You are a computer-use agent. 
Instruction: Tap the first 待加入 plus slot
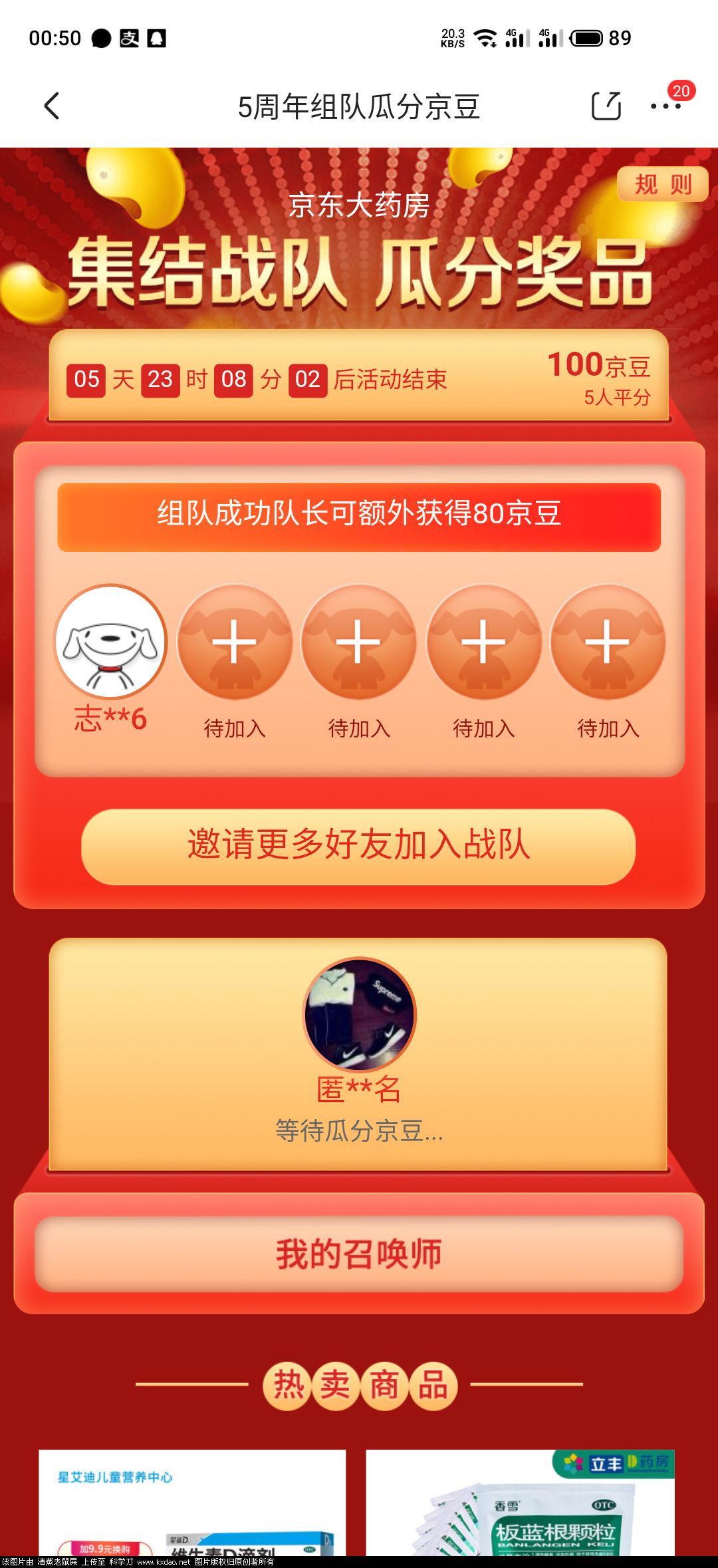point(235,640)
